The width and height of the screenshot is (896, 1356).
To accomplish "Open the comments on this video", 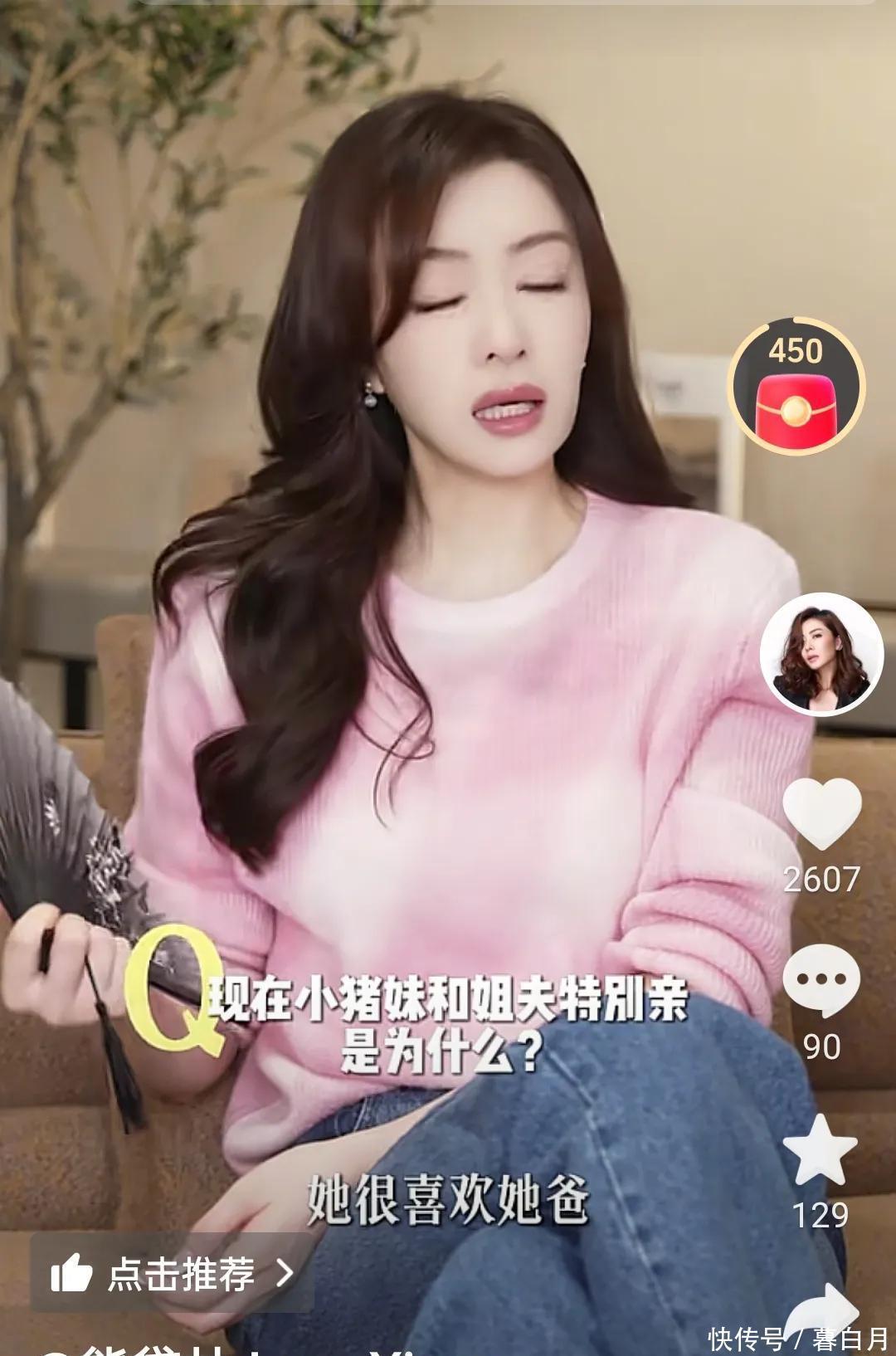I will pyautogui.click(x=821, y=980).
